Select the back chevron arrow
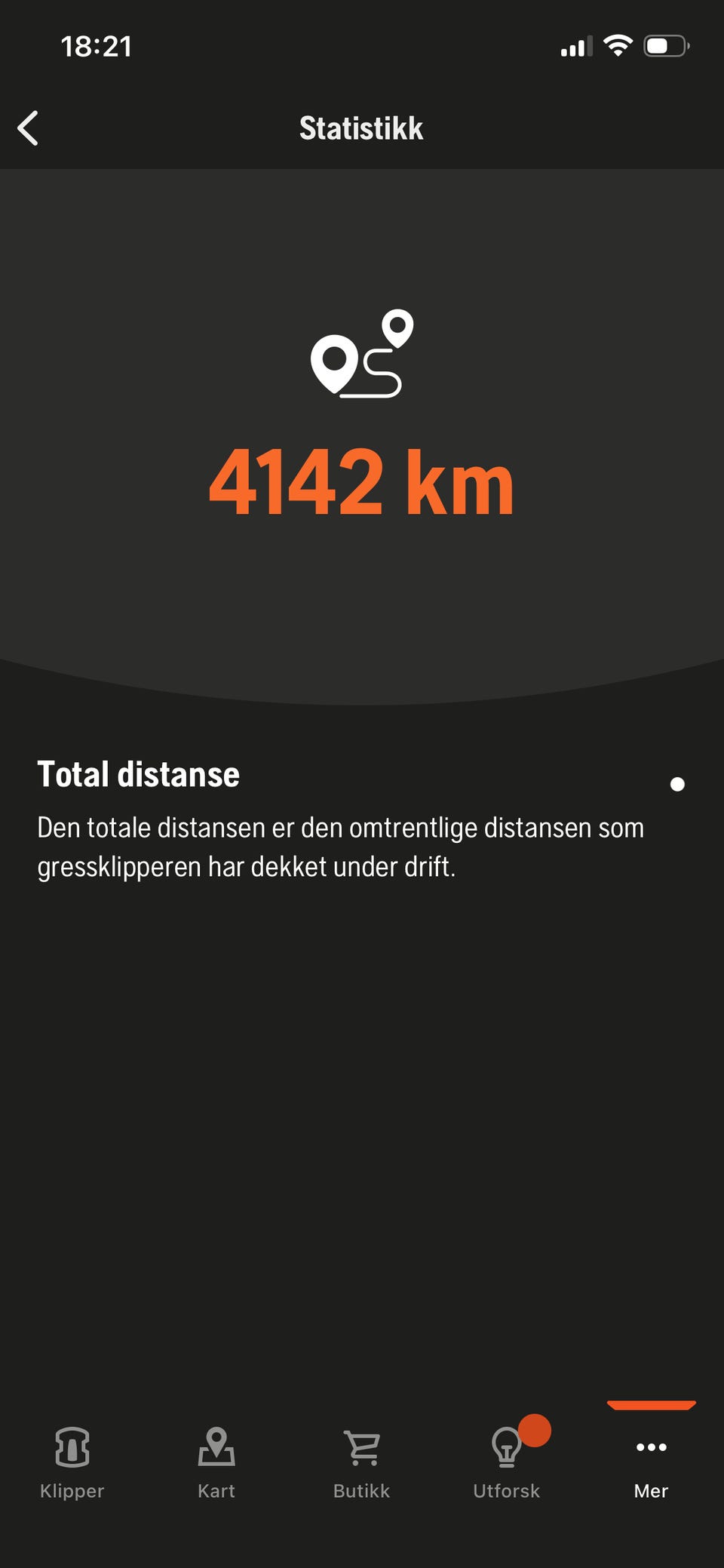Image resolution: width=724 pixels, height=1568 pixels. click(29, 128)
